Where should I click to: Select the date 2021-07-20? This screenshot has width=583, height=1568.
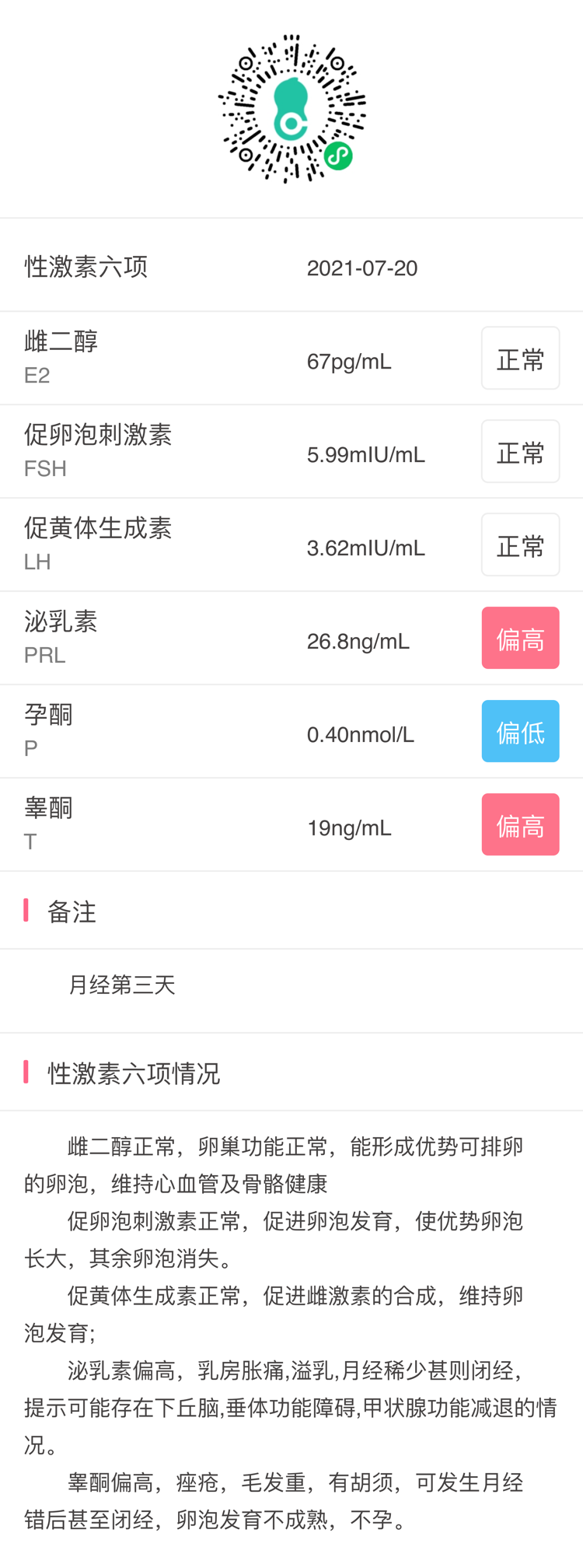click(x=362, y=268)
